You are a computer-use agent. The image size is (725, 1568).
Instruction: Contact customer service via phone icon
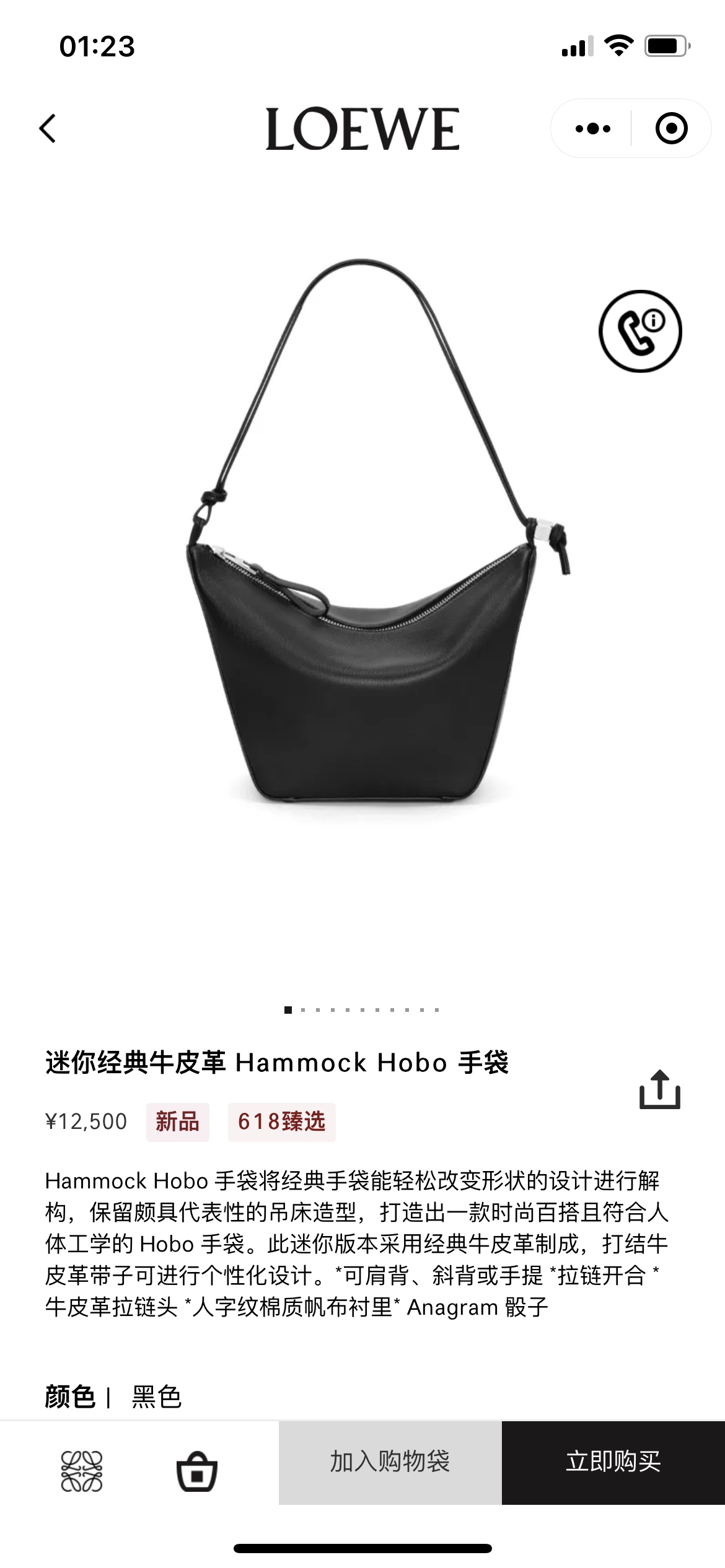pyautogui.click(x=640, y=331)
